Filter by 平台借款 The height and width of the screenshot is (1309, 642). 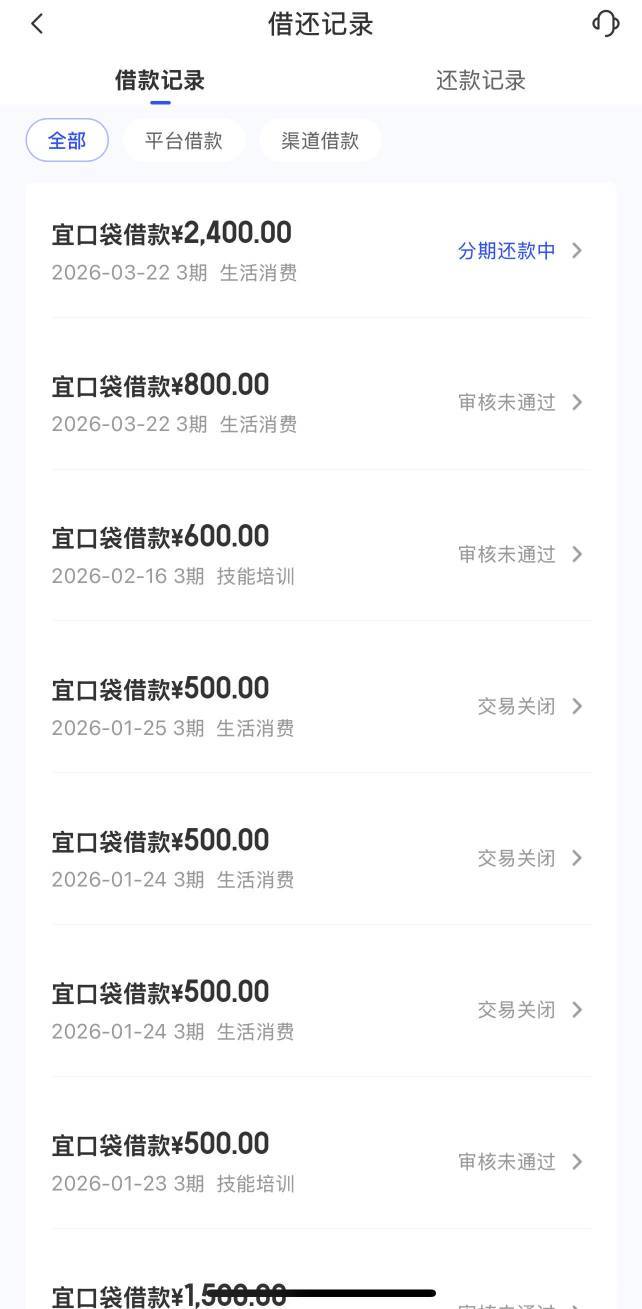pyautogui.click(x=184, y=140)
